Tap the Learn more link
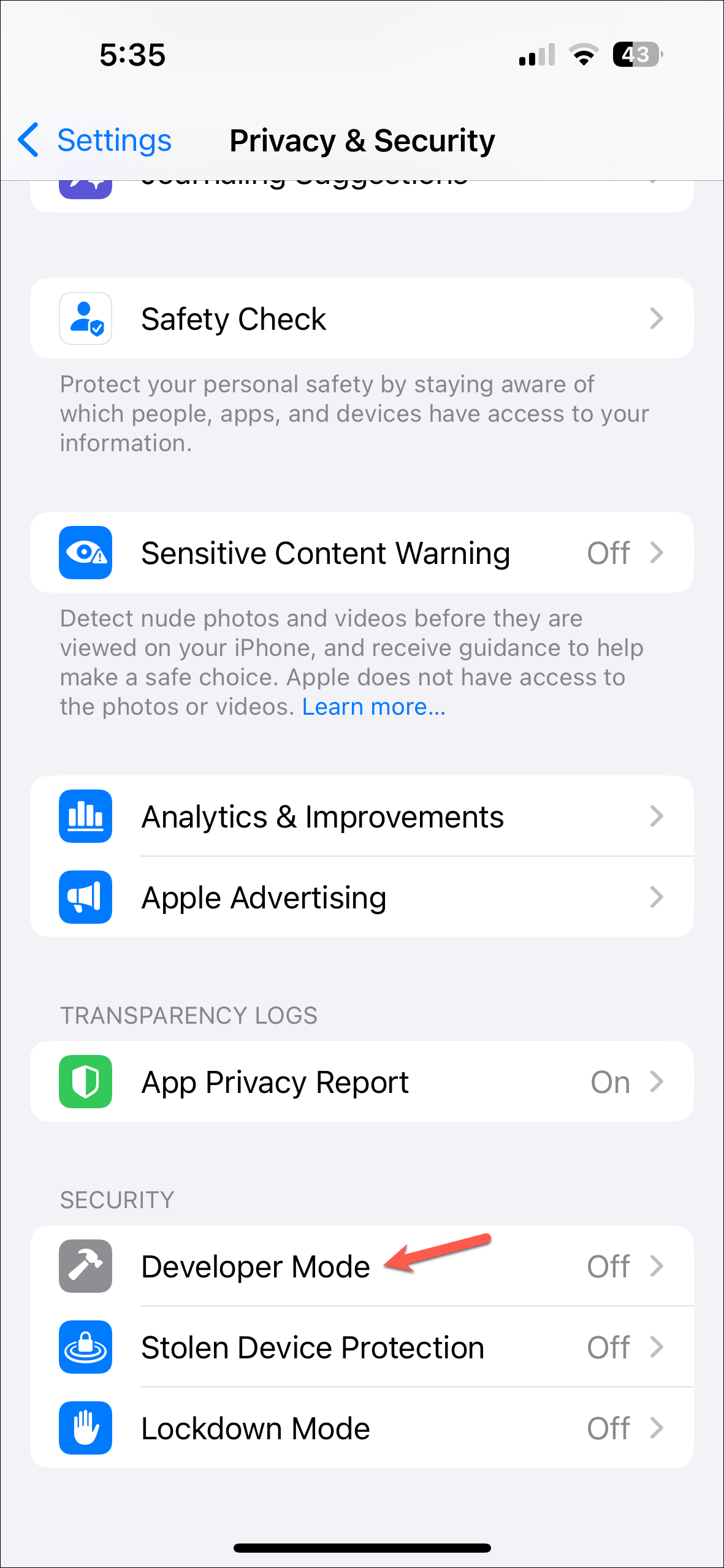The width and height of the screenshot is (724, 1568). tap(374, 707)
